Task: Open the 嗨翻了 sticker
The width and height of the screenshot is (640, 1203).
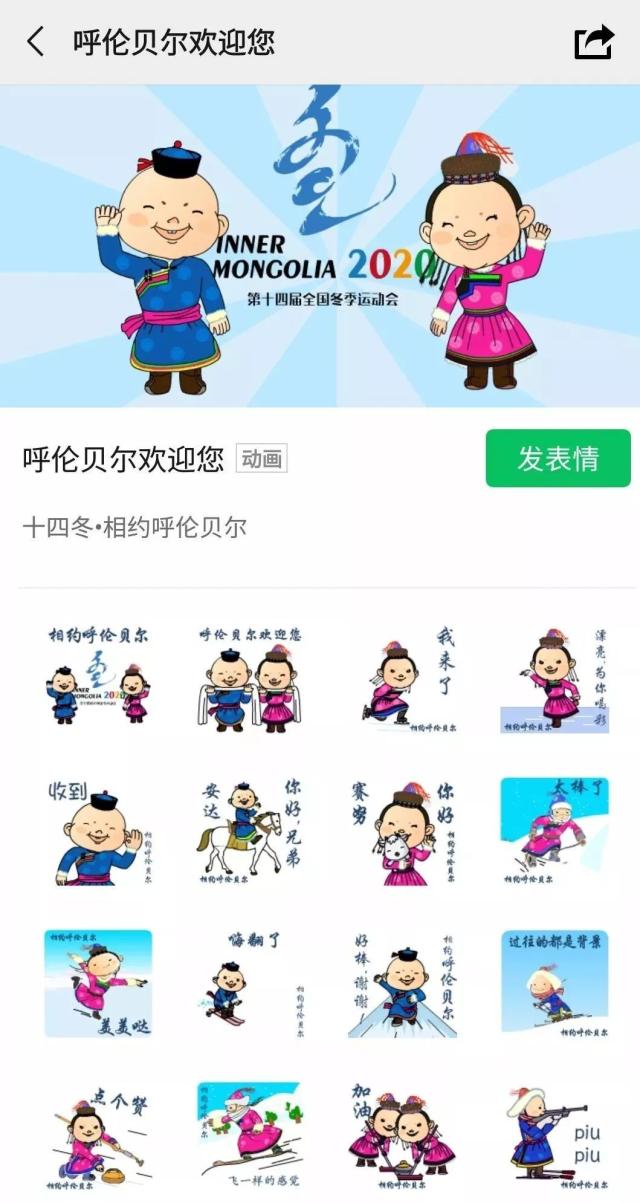Action: (x=250, y=984)
